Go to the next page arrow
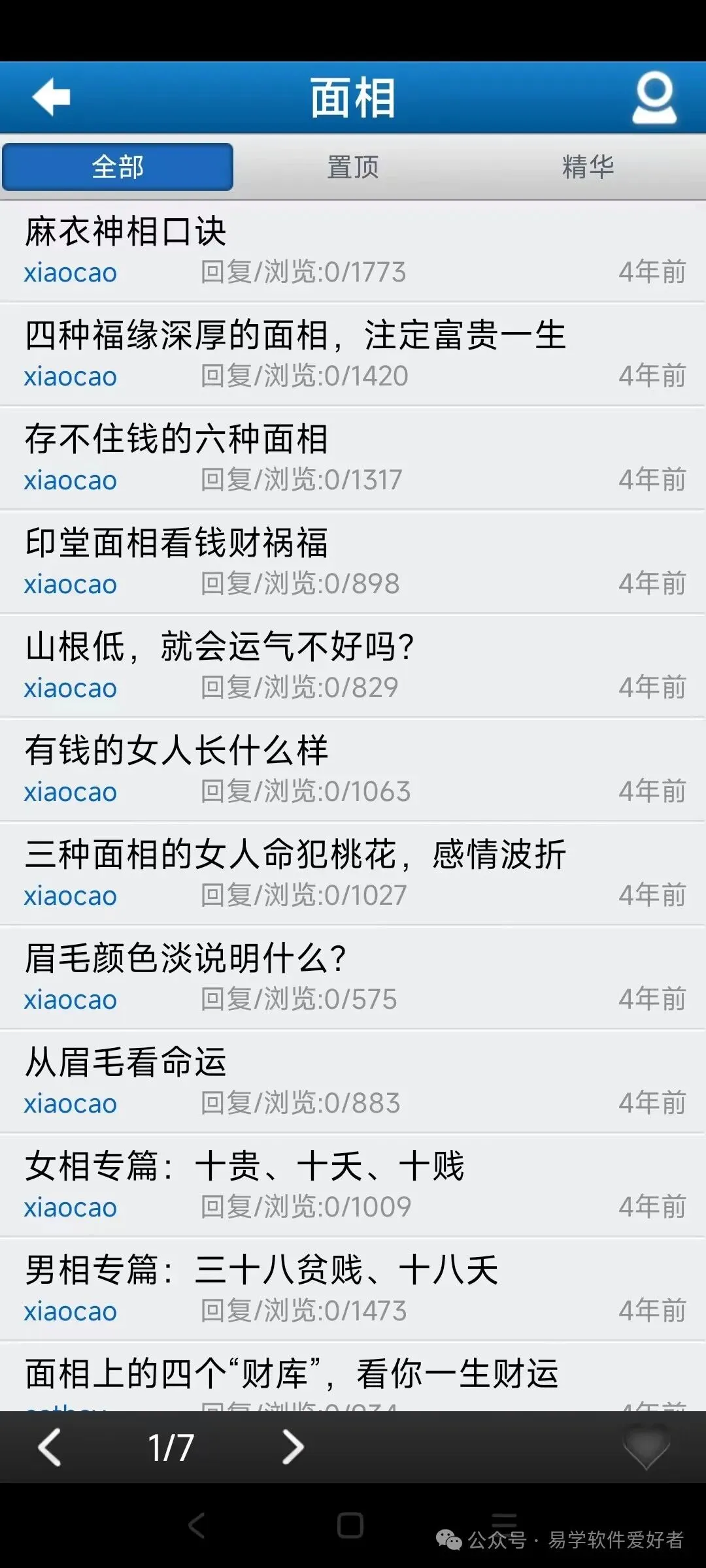Screen dimensions: 706x1568 293,1446
